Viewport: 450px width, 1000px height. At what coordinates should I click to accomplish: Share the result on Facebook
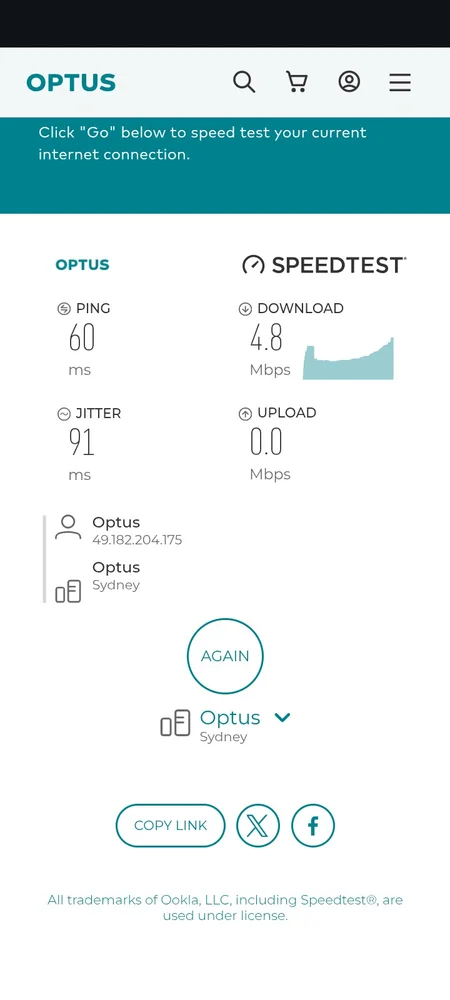pyautogui.click(x=313, y=825)
